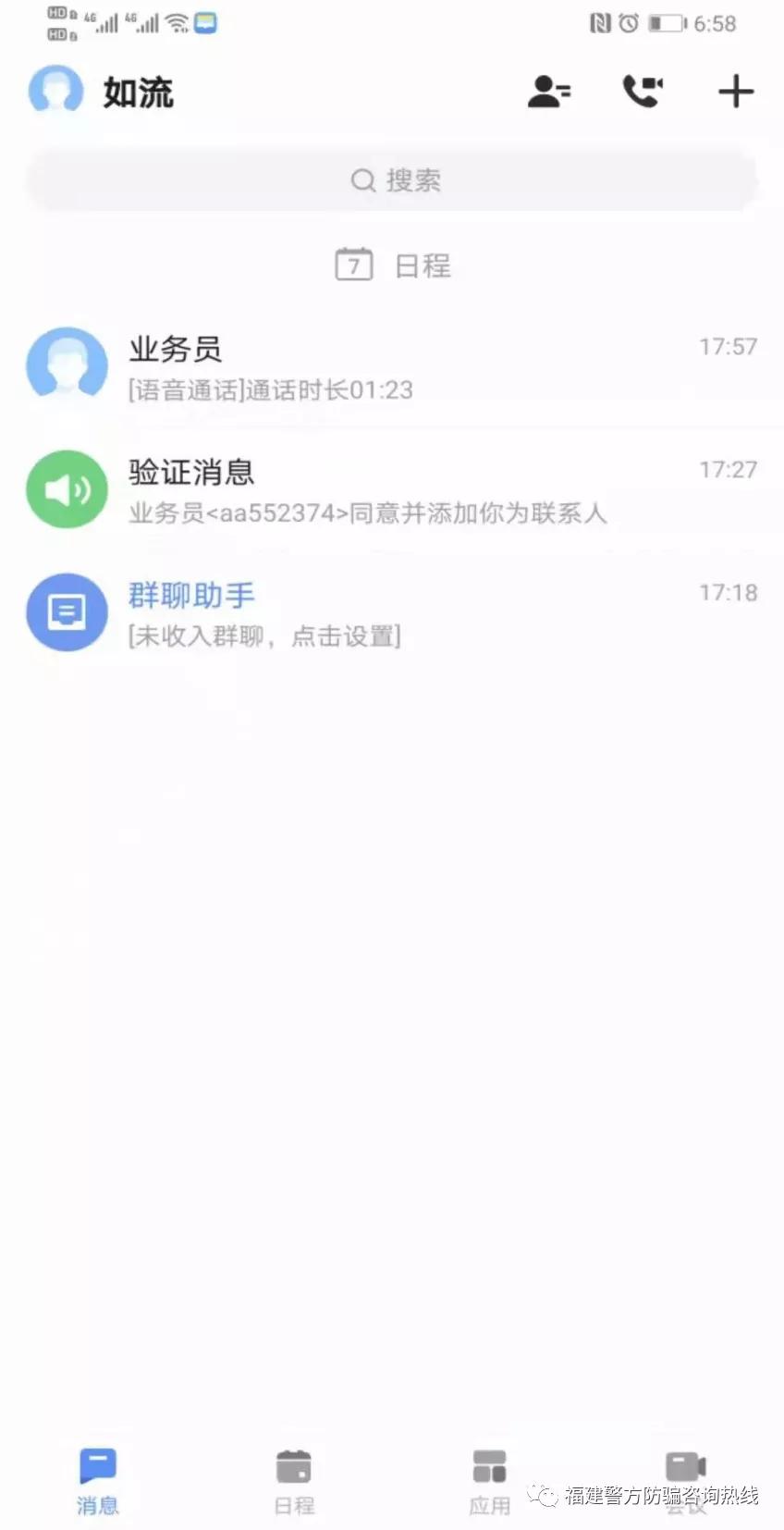Tap the 验证消息 green speaker icon
Screen dimensions: 784x1530
[x=66, y=488]
